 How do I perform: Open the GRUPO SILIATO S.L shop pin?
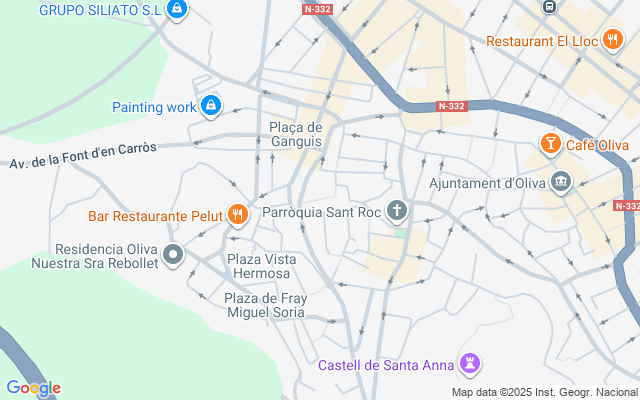[x=177, y=9]
